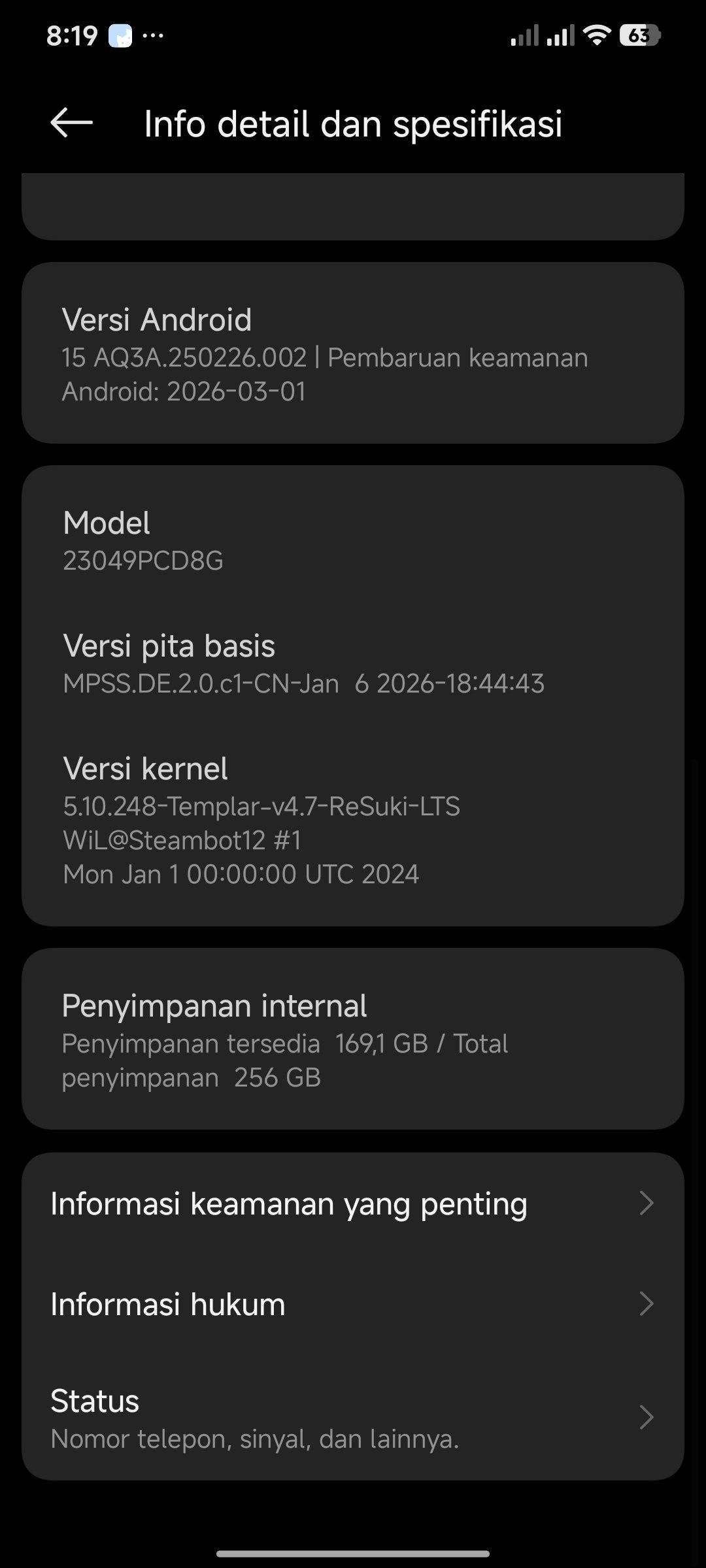Open the Status row
This screenshot has width=706, height=1568.
pyautogui.click(x=353, y=1418)
